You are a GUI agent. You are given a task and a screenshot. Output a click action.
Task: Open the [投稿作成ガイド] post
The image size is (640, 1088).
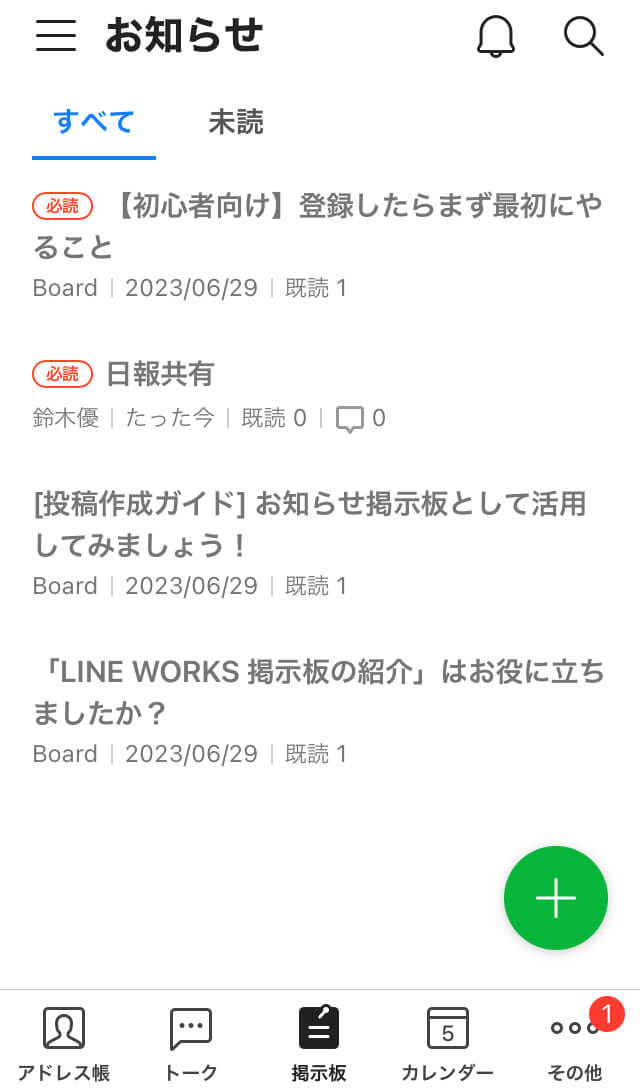tap(309, 524)
